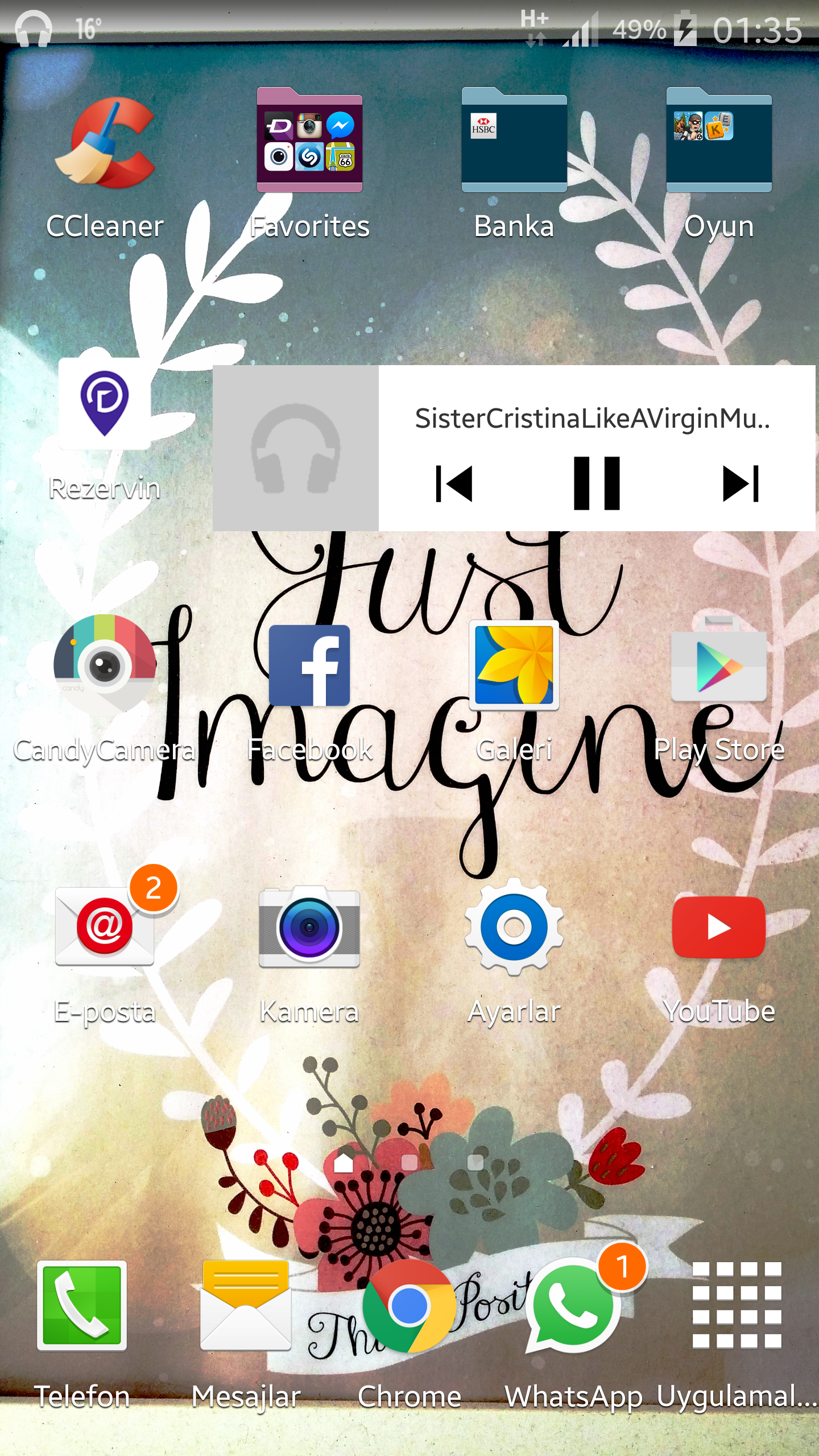The width and height of the screenshot is (819, 1456).
Task: Launch CandyCamera
Action: [105, 664]
